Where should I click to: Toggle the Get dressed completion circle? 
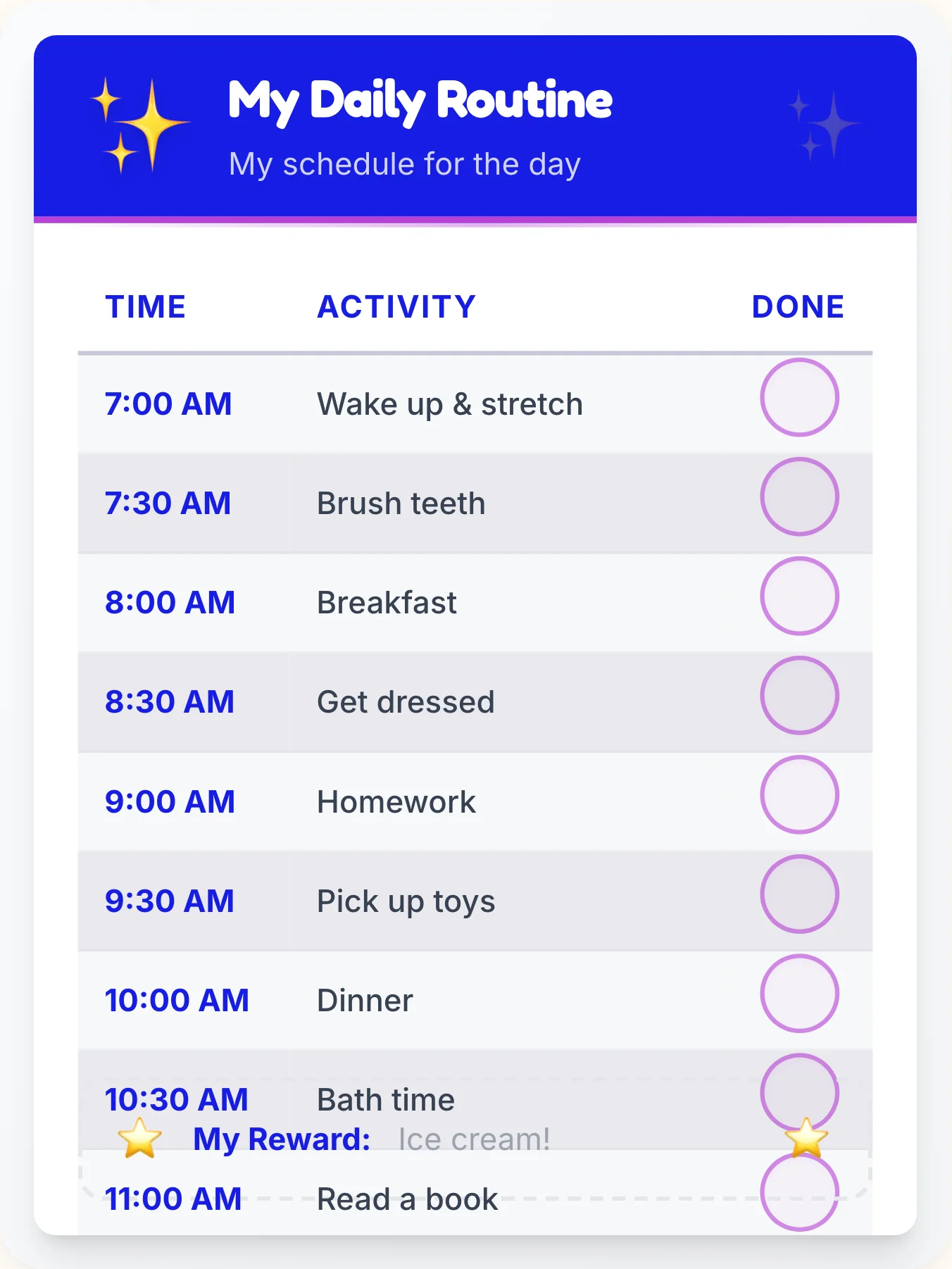pos(799,696)
